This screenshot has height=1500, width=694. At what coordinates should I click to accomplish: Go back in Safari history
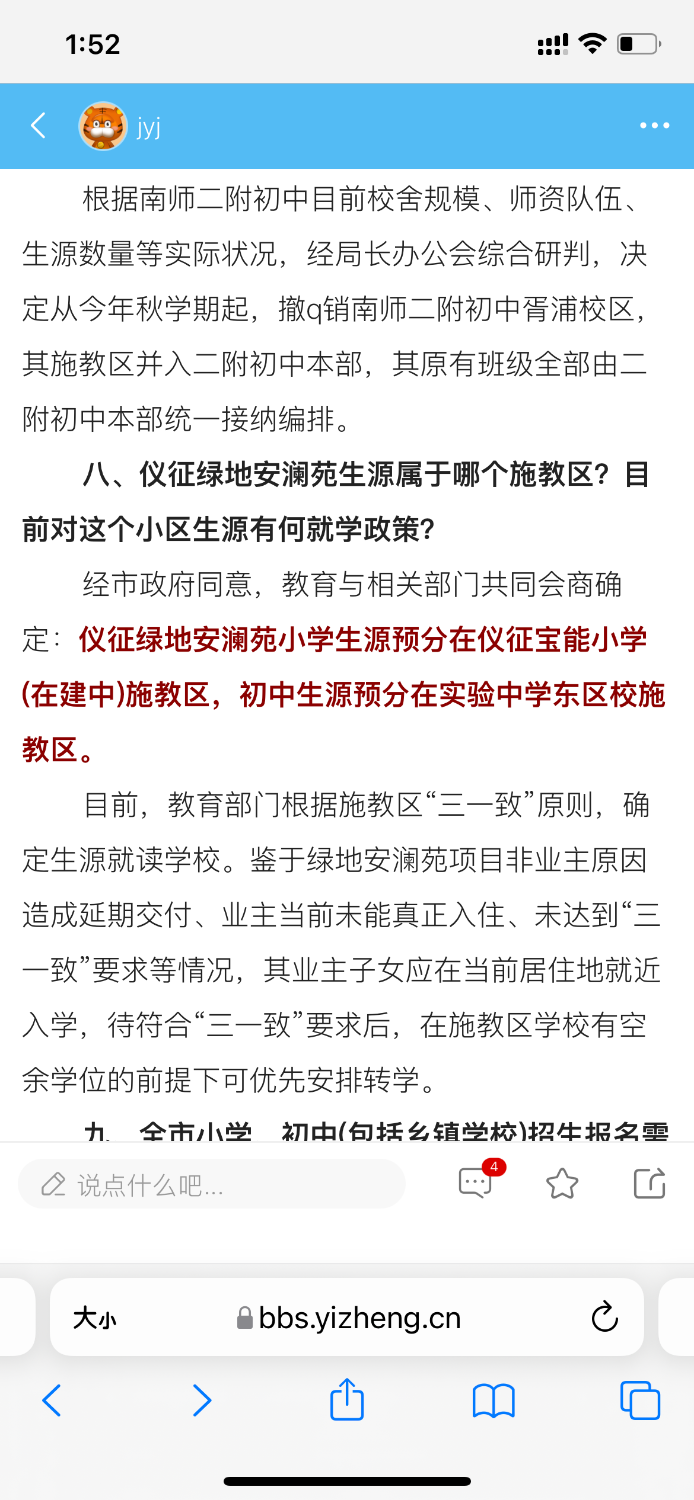point(51,1401)
